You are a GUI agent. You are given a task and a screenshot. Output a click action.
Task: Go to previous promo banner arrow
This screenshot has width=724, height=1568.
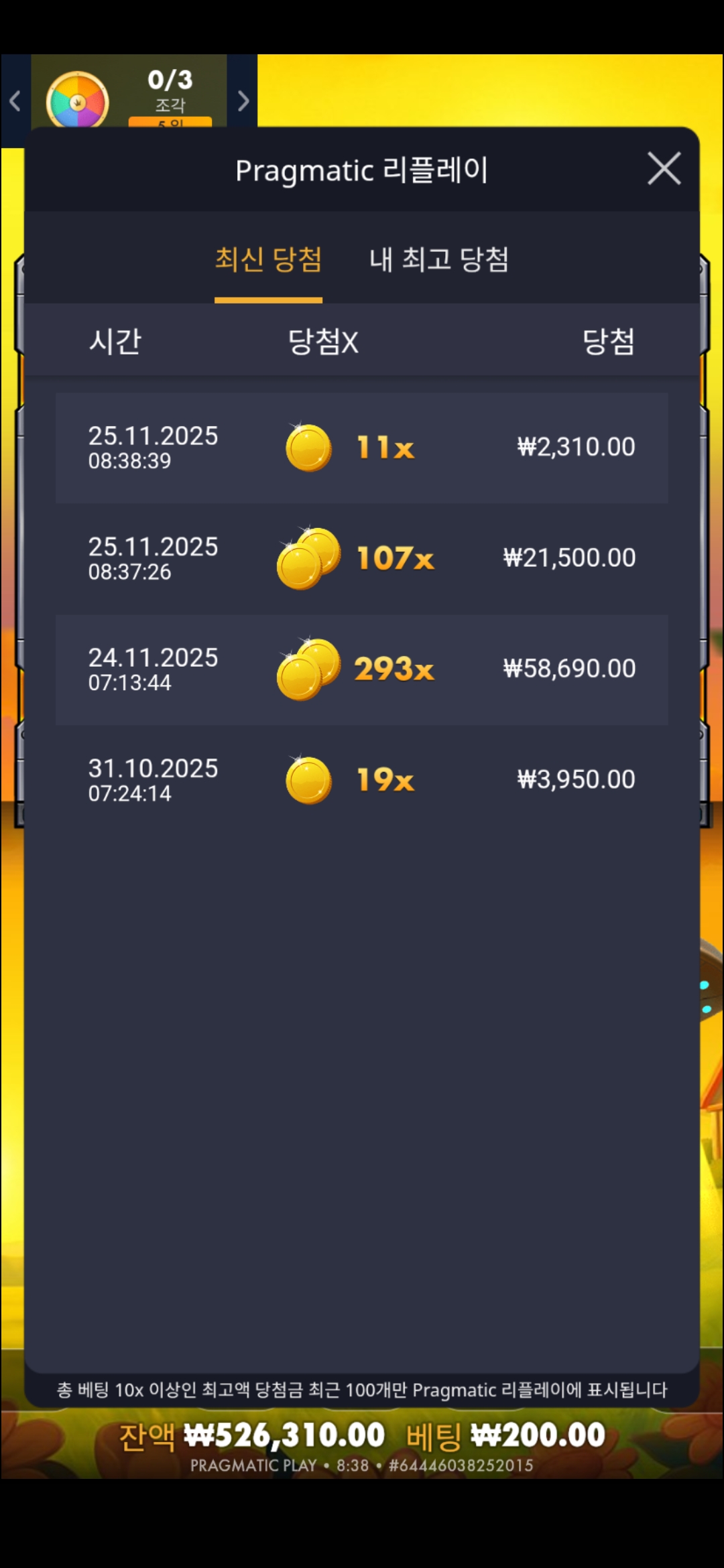pos(15,101)
